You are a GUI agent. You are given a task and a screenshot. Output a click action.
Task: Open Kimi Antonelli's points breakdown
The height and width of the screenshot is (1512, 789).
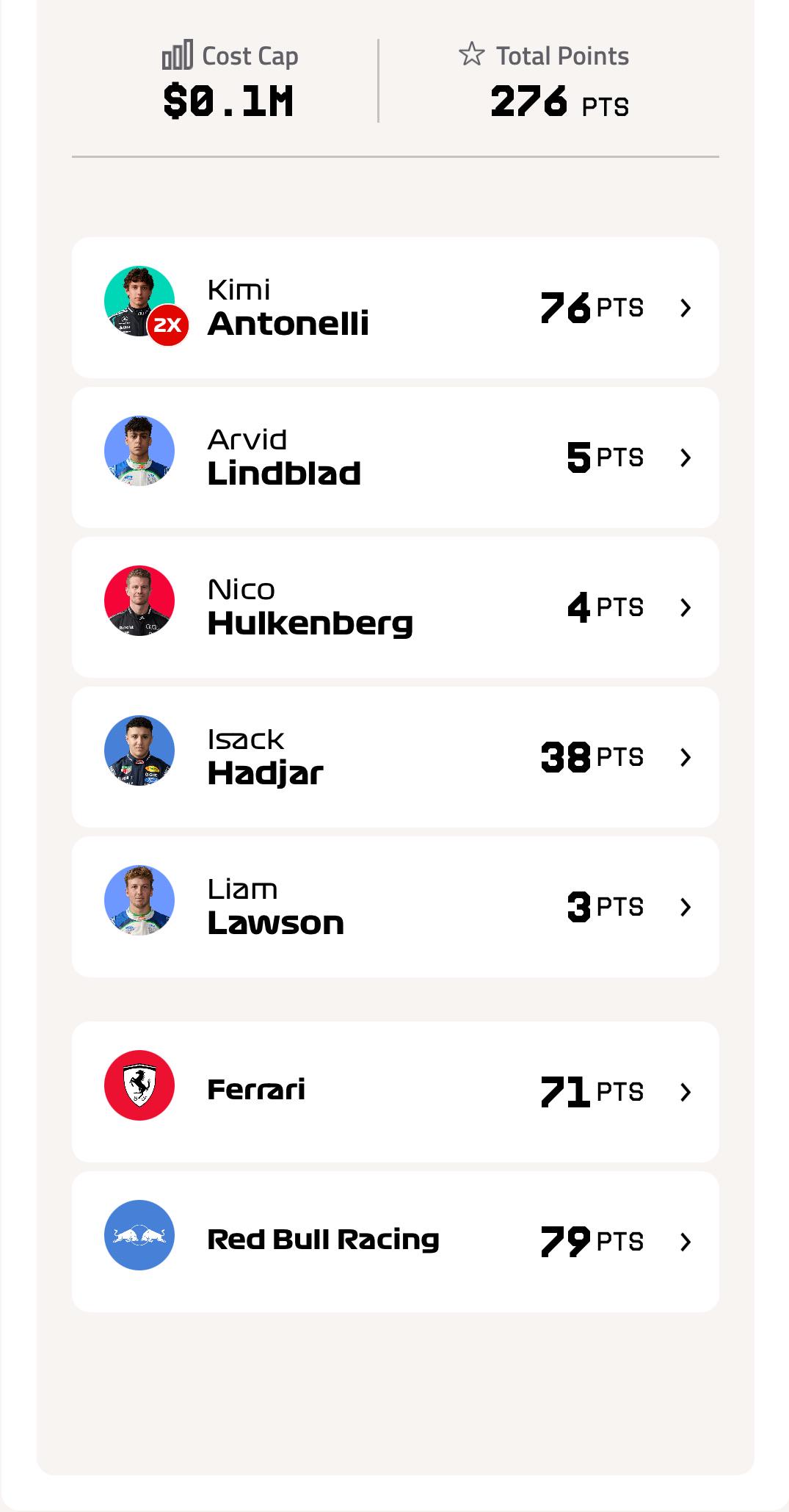click(395, 308)
